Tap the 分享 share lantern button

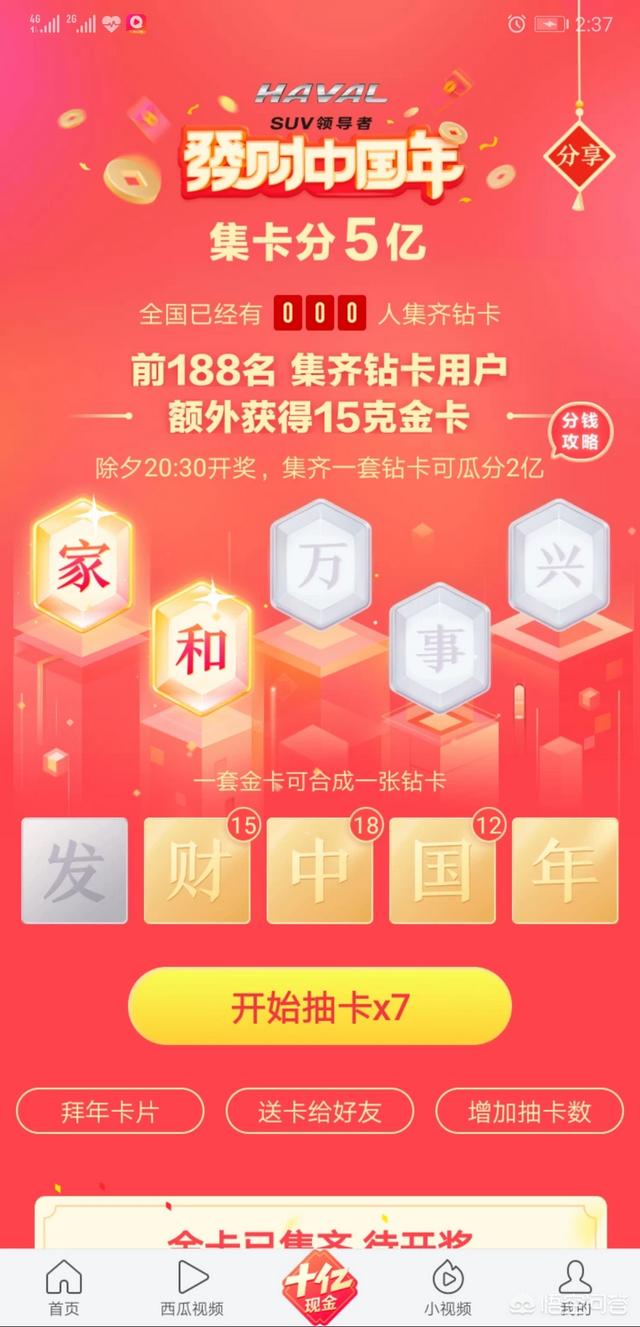pos(577,158)
